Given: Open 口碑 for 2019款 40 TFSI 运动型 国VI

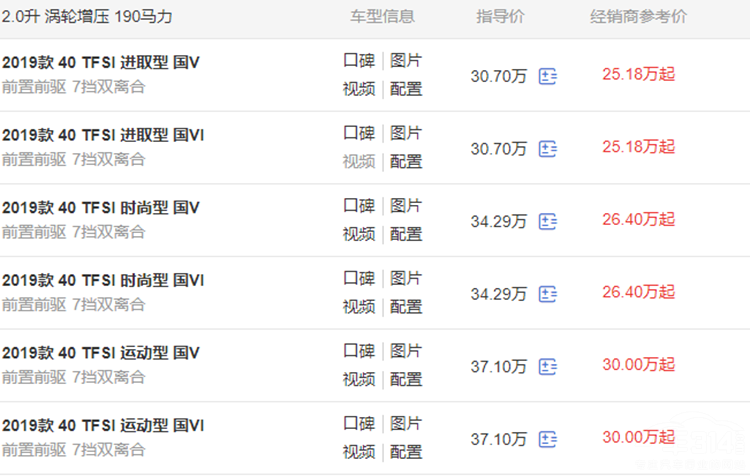Looking at the screenshot, I should pyautogui.click(x=359, y=424).
